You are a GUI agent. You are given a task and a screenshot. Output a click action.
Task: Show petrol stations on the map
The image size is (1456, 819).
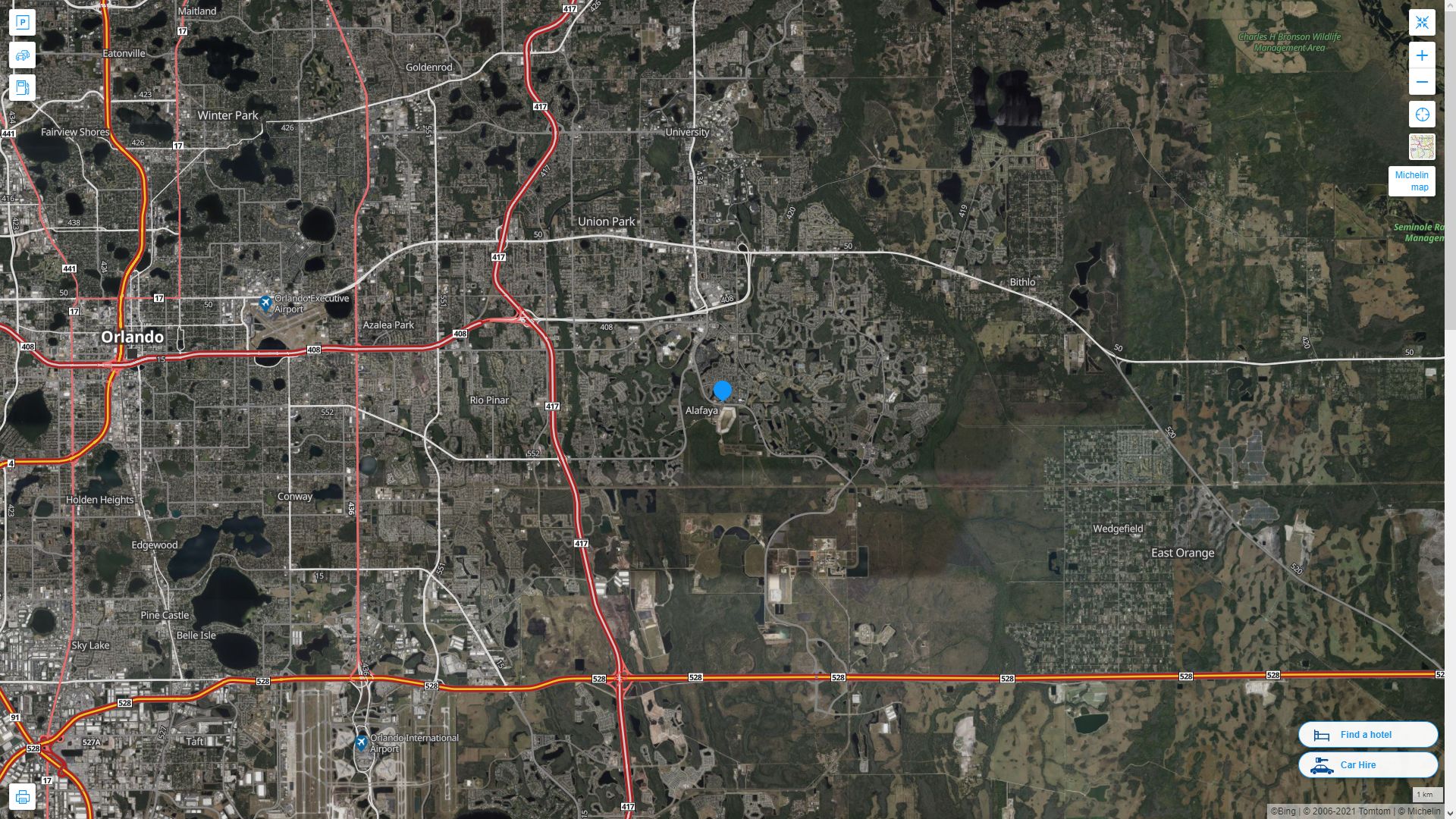point(22,87)
